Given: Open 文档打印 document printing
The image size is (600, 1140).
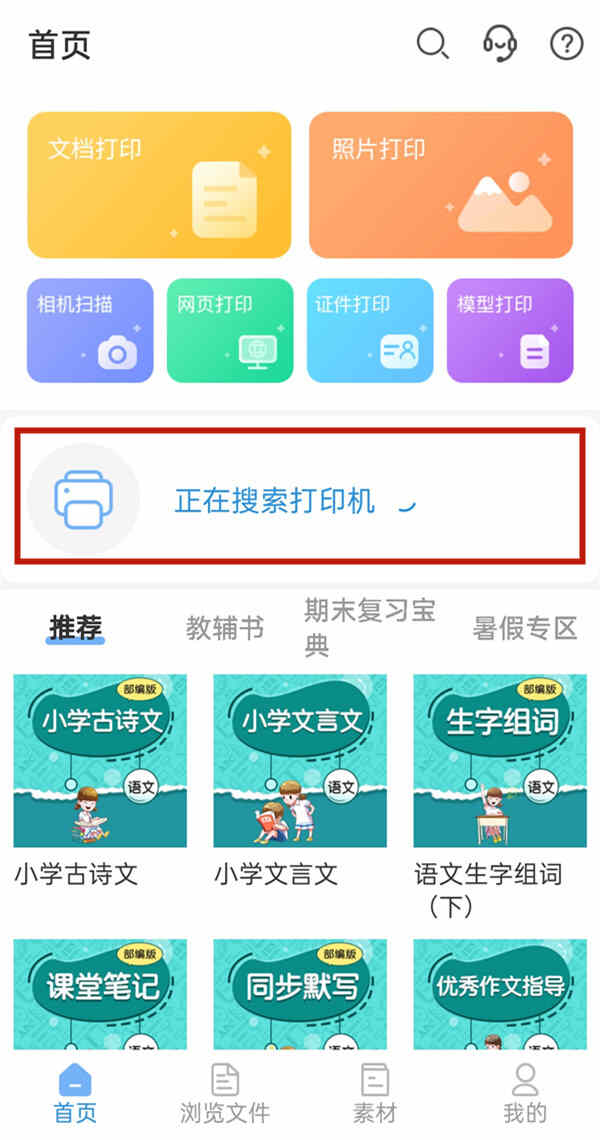Looking at the screenshot, I should click(159, 185).
